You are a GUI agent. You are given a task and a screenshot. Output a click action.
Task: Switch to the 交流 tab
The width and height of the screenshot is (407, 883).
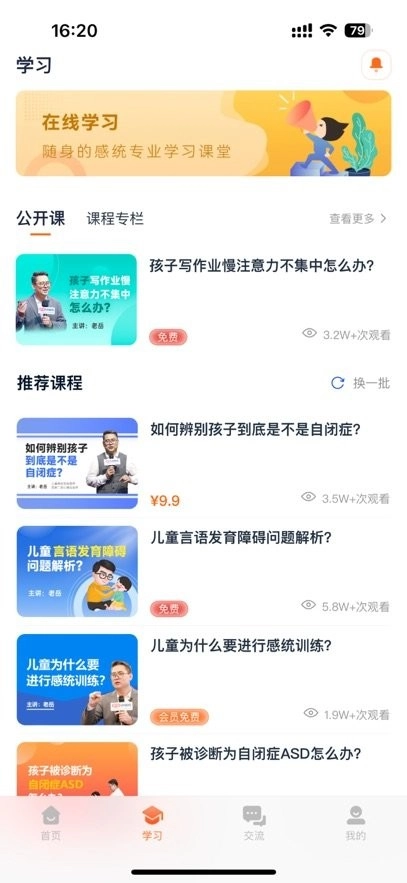[254, 822]
